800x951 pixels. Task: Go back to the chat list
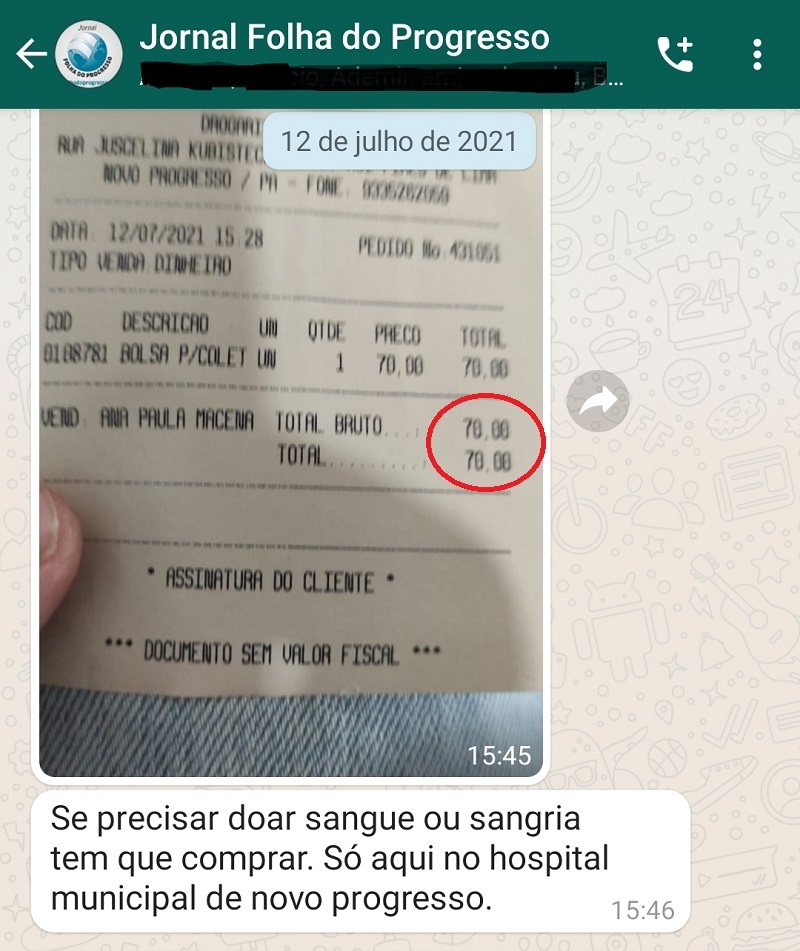tap(30, 54)
